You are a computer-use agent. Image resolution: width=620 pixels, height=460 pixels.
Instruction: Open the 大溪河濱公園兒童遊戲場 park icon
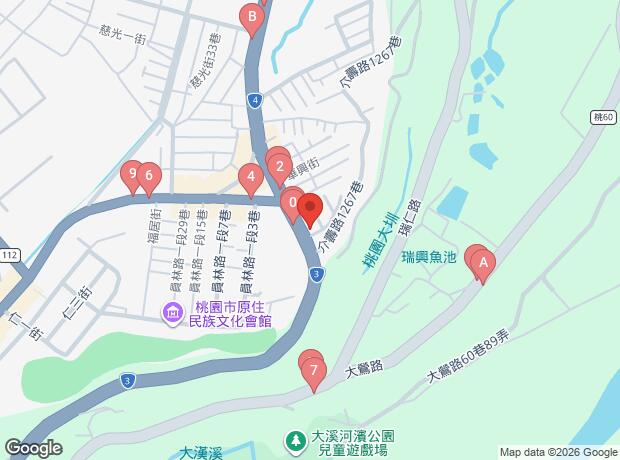point(296,440)
